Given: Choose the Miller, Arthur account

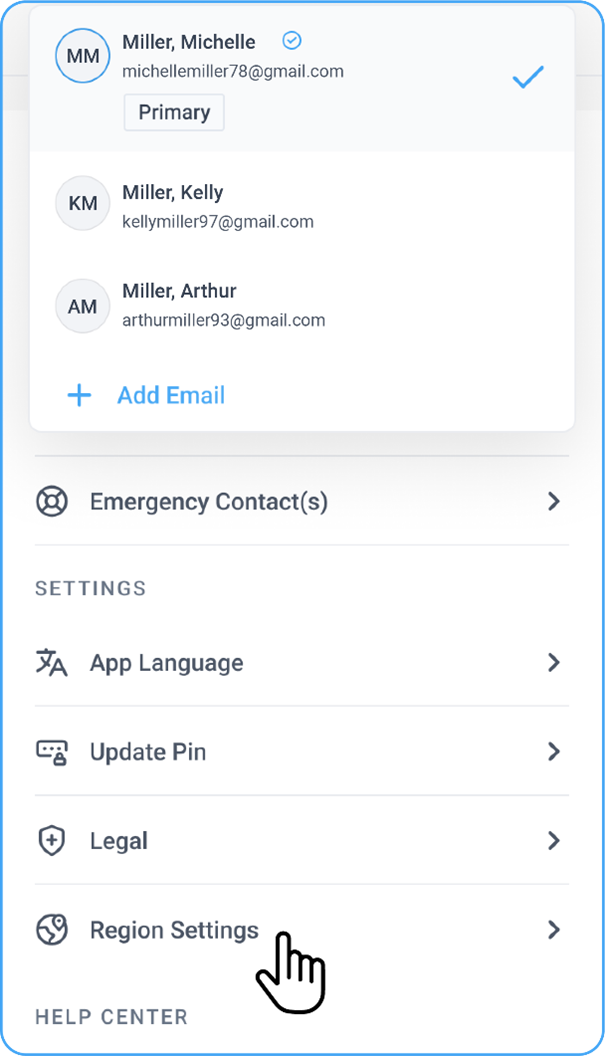Looking at the screenshot, I should coord(300,305).
